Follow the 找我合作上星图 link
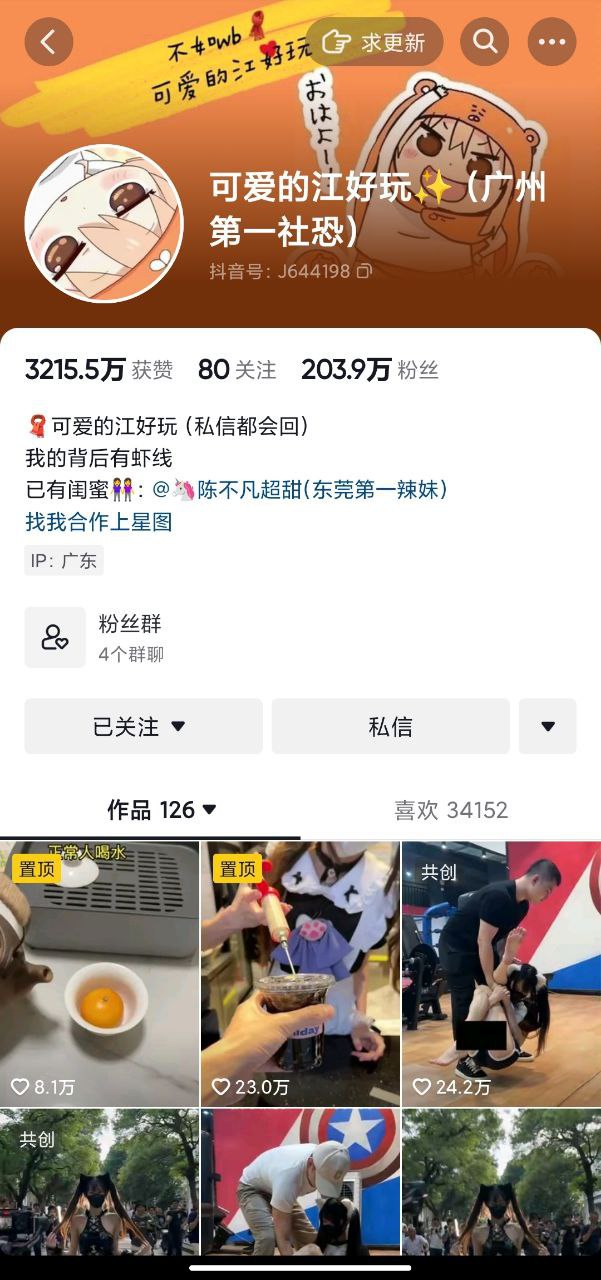 pyautogui.click(x=99, y=522)
